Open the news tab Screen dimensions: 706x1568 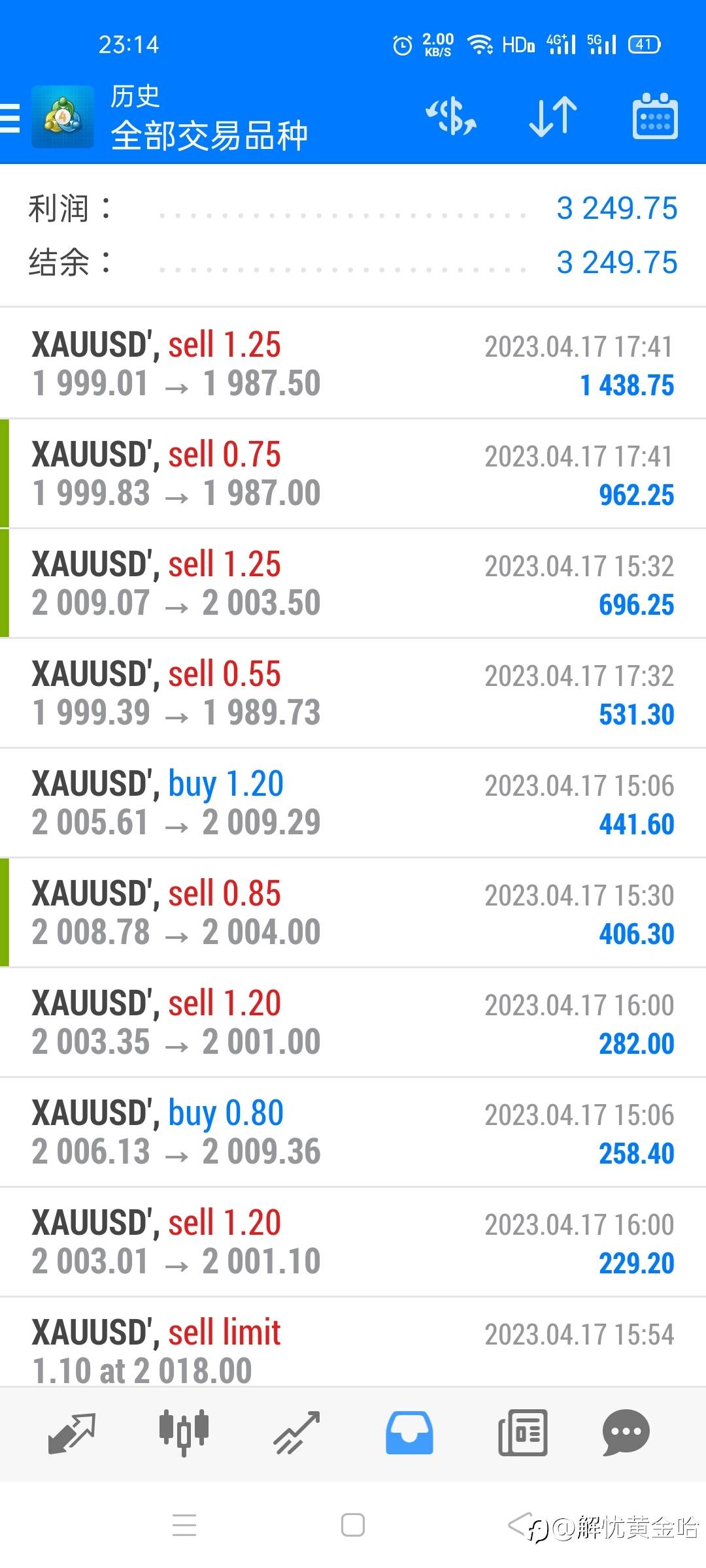pyautogui.click(x=522, y=1433)
